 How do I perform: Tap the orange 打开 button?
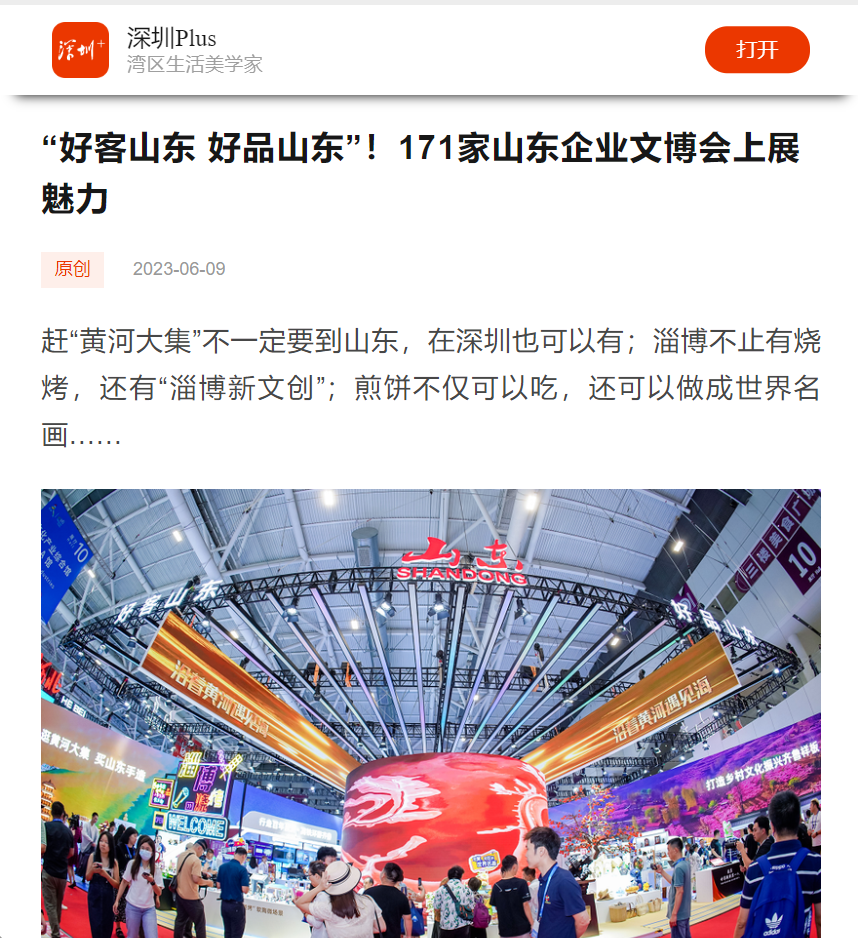756,50
